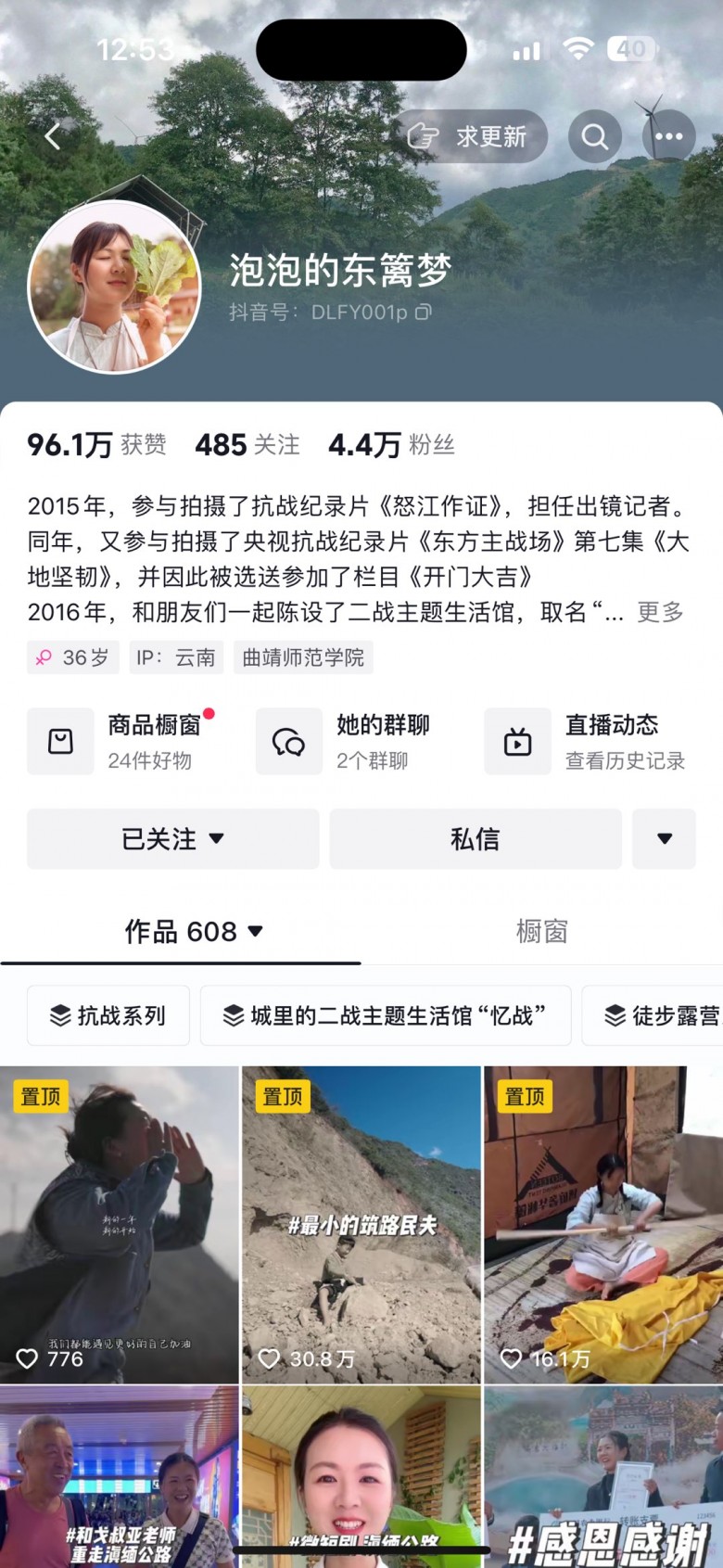Screen dimensions: 723x1568
Task: Expand the arrow button beside 私信
Action: point(664,839)
